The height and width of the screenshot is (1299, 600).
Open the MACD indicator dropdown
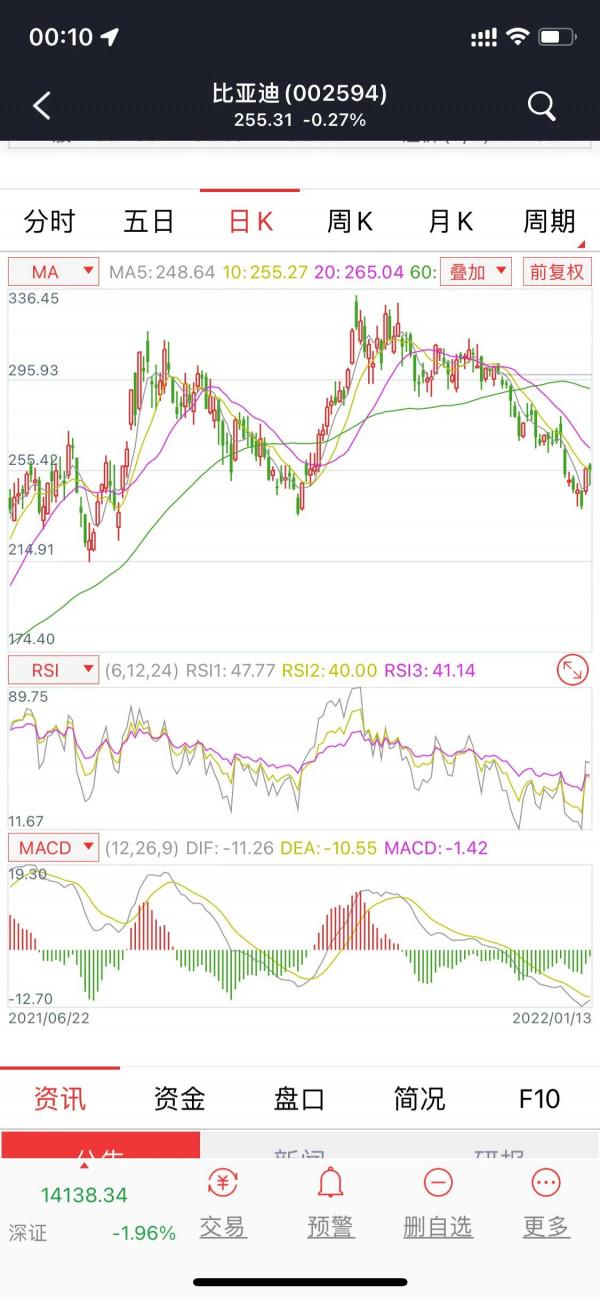tap(54, 848)
